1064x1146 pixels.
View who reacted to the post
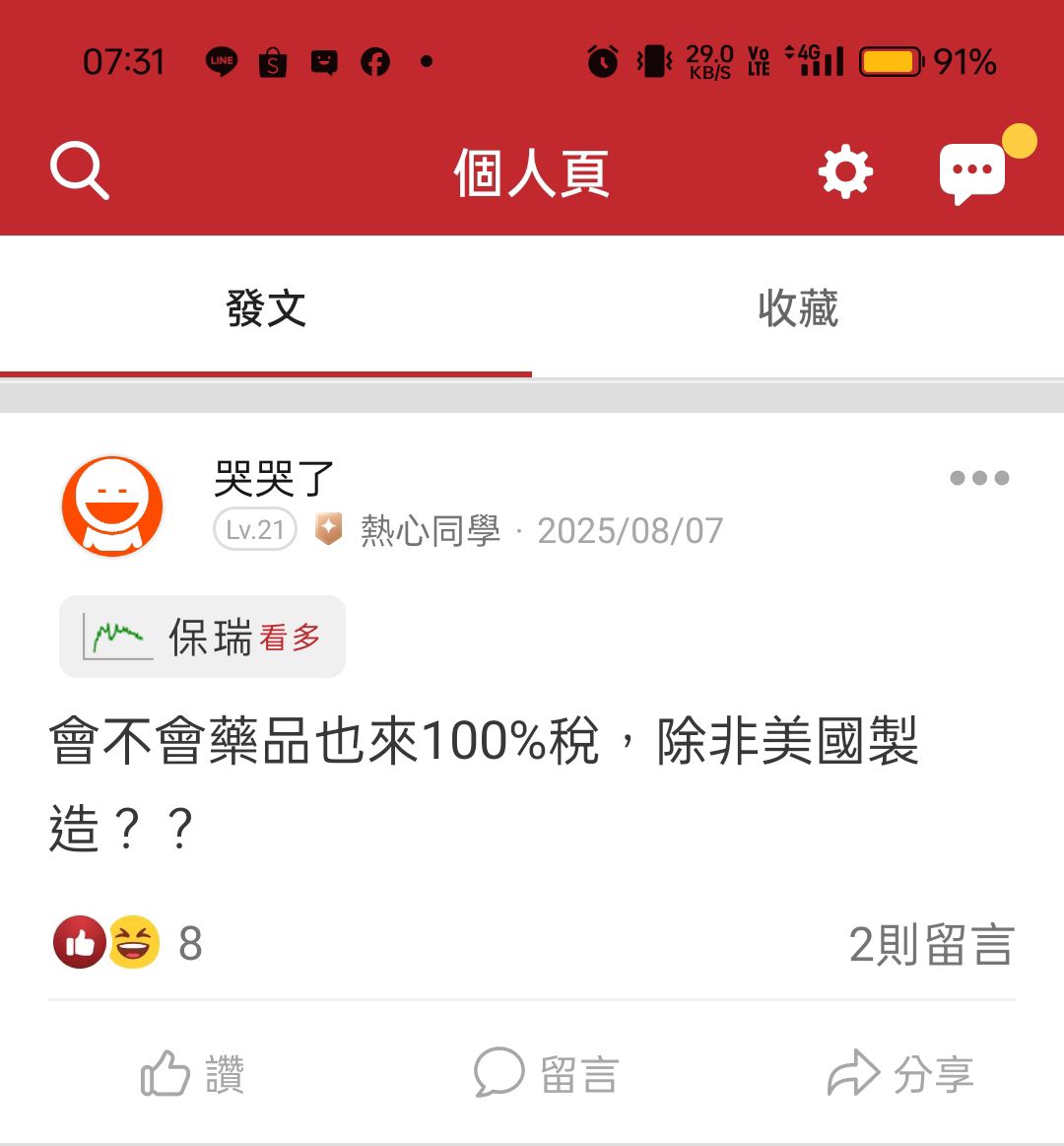click(x=126, y=943)
